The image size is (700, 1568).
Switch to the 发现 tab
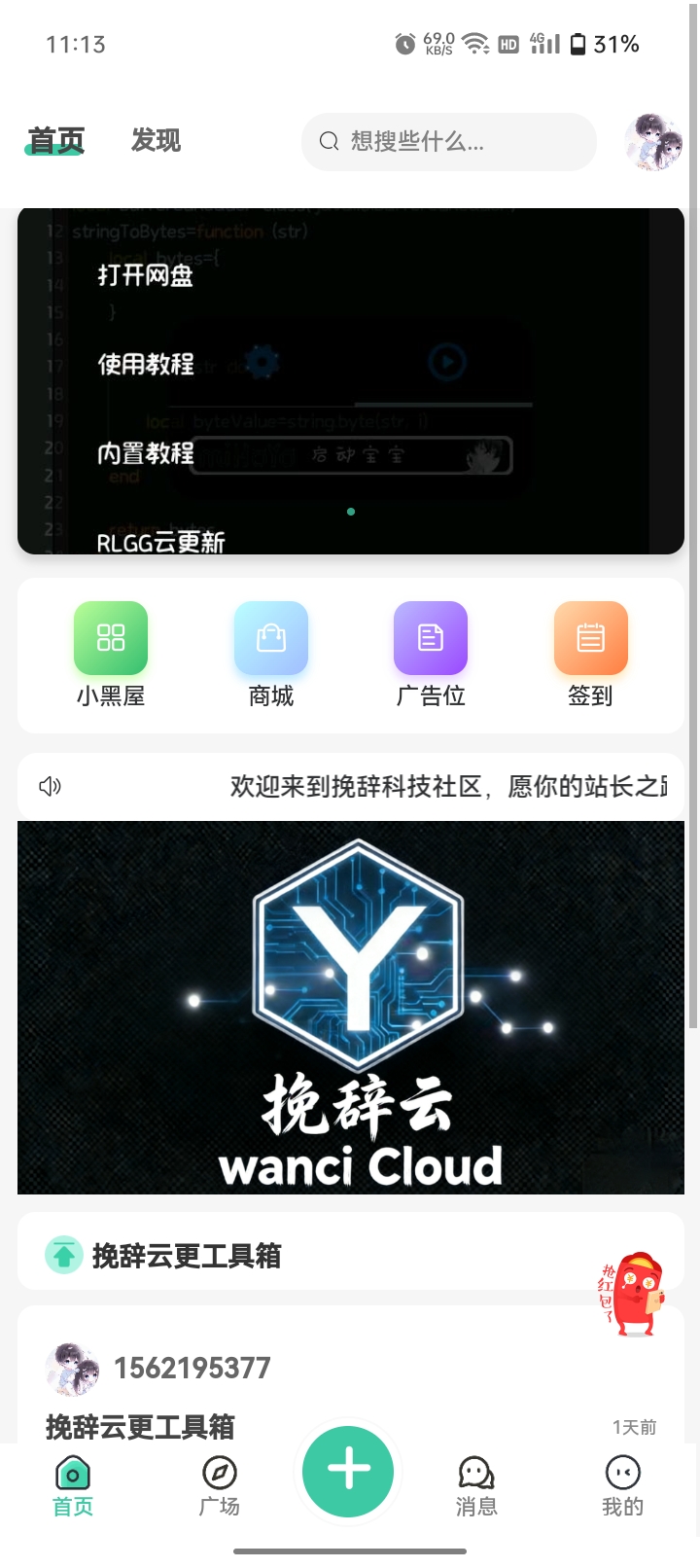(156, 141)
